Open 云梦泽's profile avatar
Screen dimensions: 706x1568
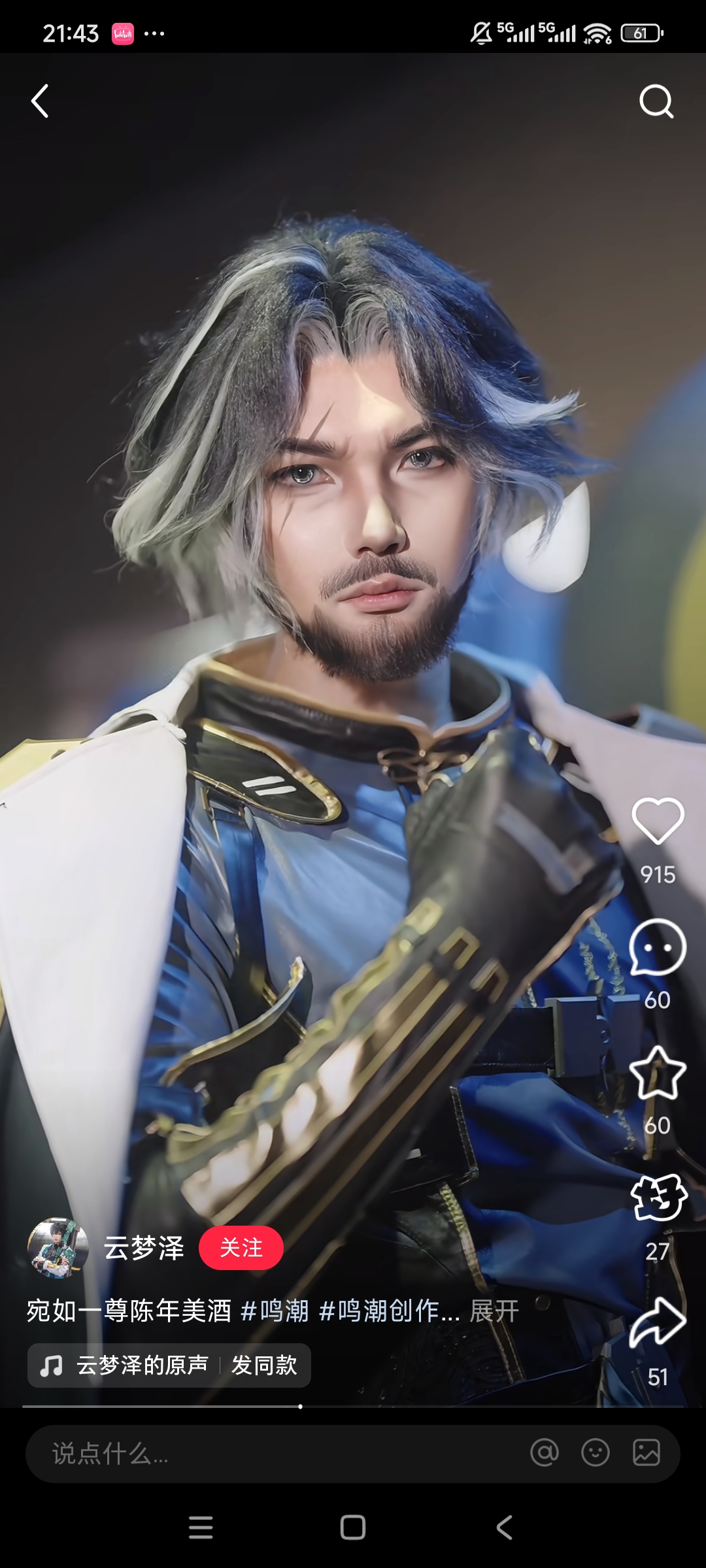point(58,1248)
